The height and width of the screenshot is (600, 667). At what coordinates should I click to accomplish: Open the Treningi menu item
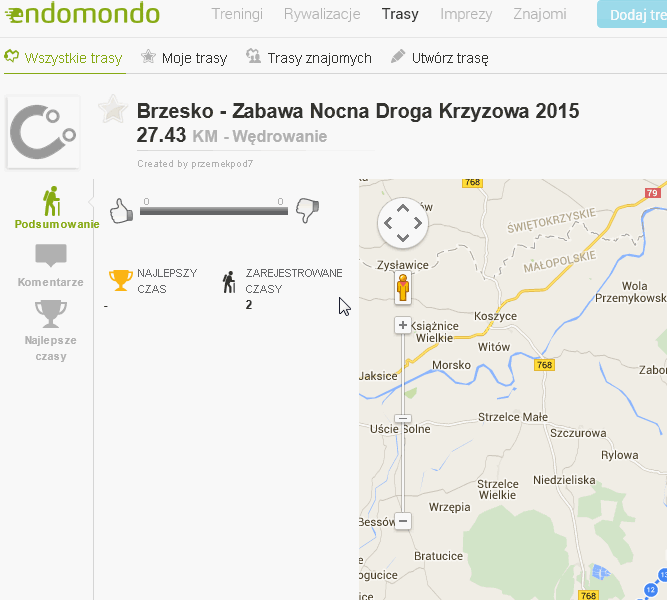[x=237, y=14]
